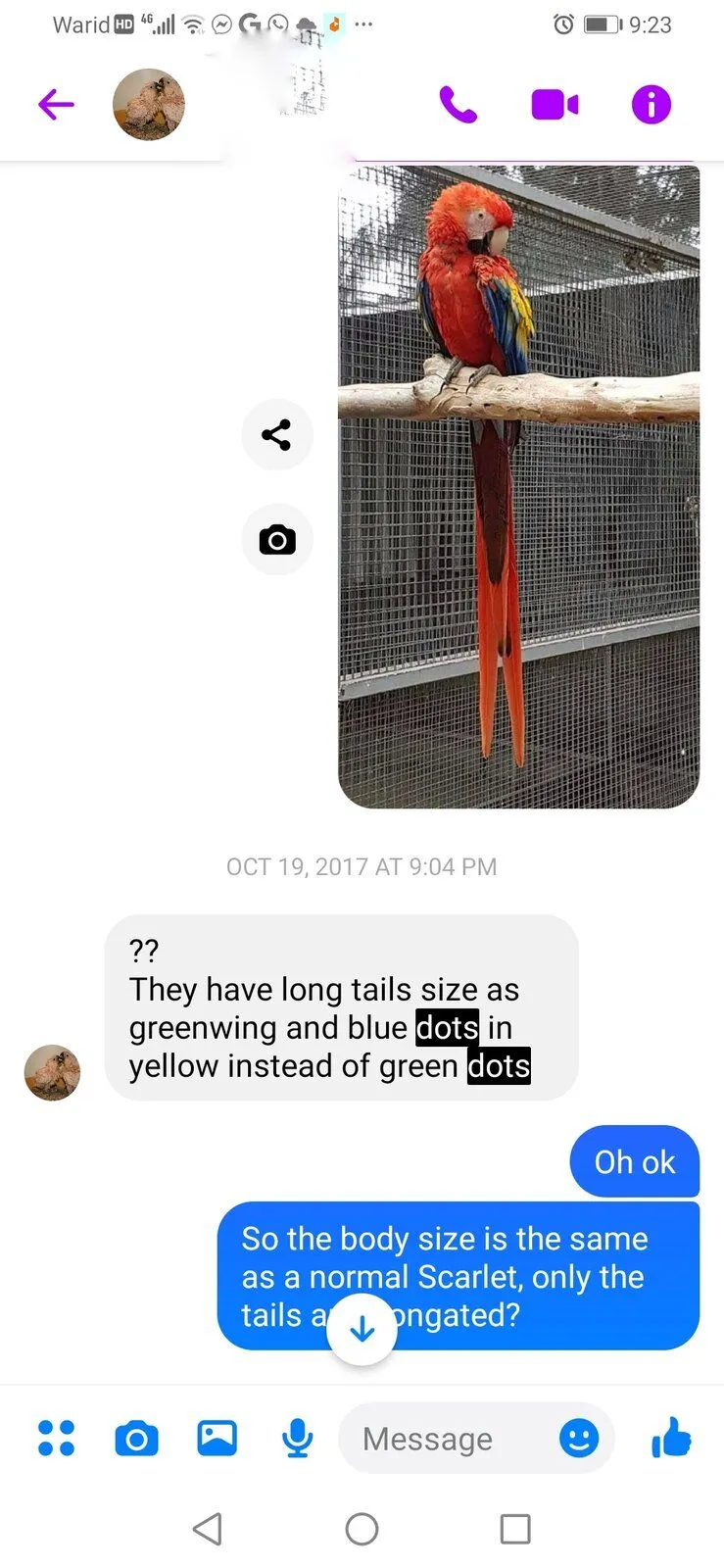Jump to latest messages with down arrow
Image resolution: width=724 pixels, height=1568 pixels.
click(362, 1330)
